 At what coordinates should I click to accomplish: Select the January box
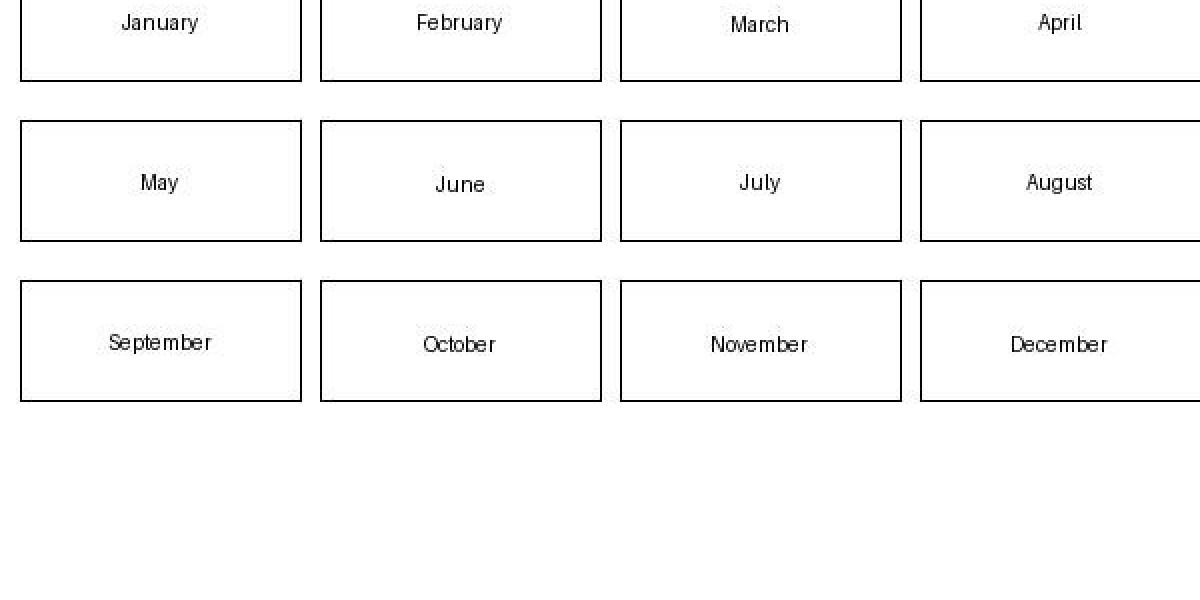160,30
